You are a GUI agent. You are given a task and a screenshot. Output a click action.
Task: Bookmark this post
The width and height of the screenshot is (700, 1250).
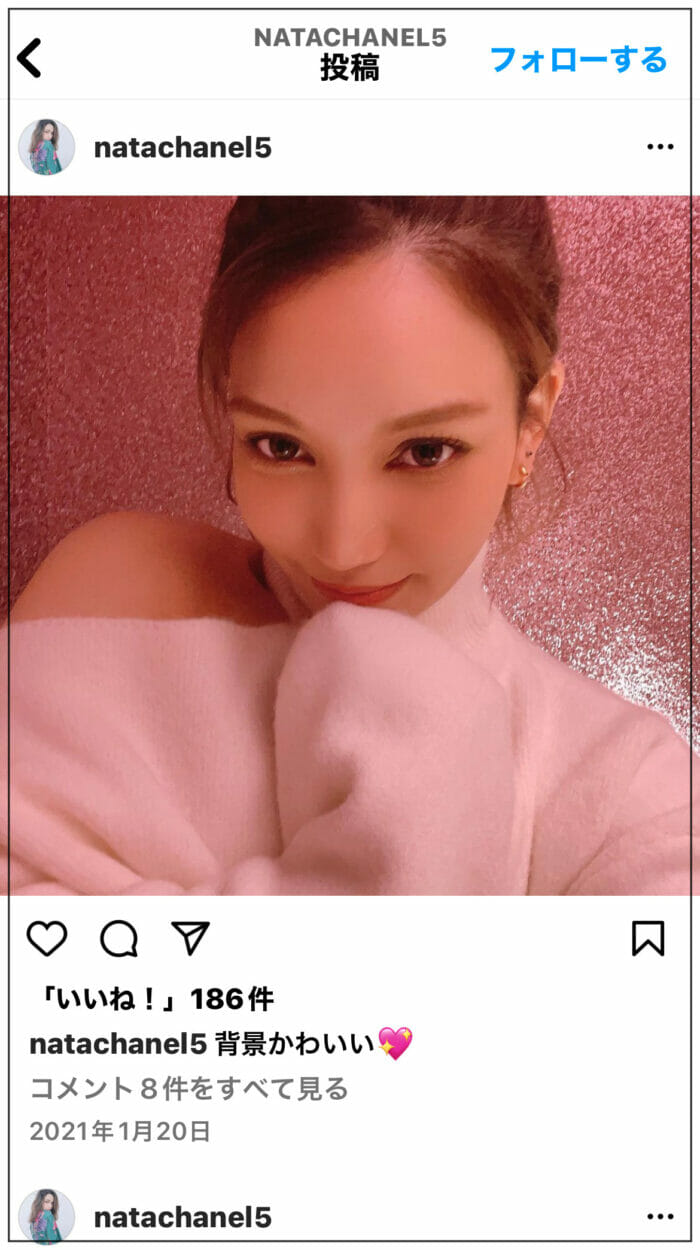(x=648, y=938)
